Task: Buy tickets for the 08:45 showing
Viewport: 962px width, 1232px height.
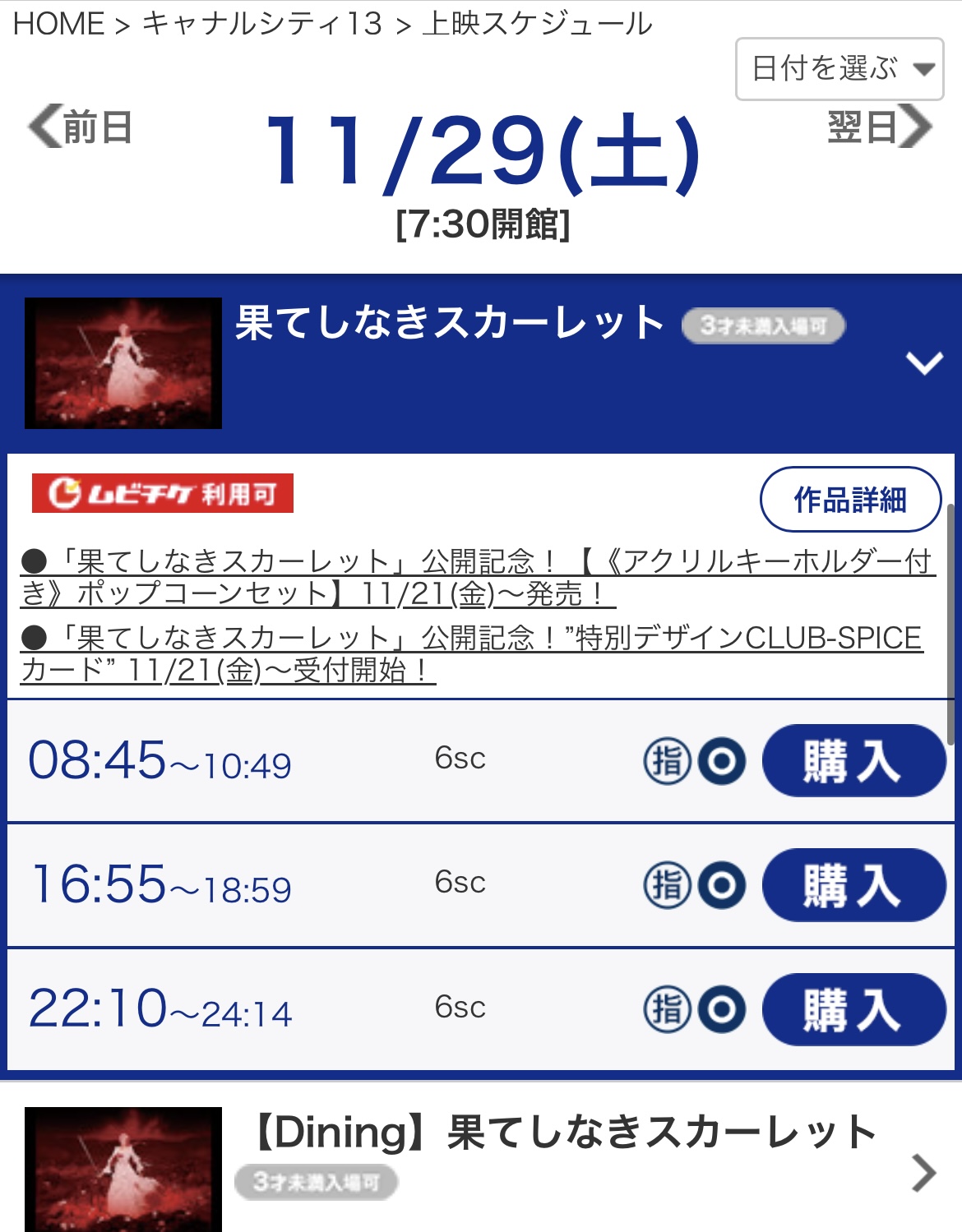Action: pos(853,760)
